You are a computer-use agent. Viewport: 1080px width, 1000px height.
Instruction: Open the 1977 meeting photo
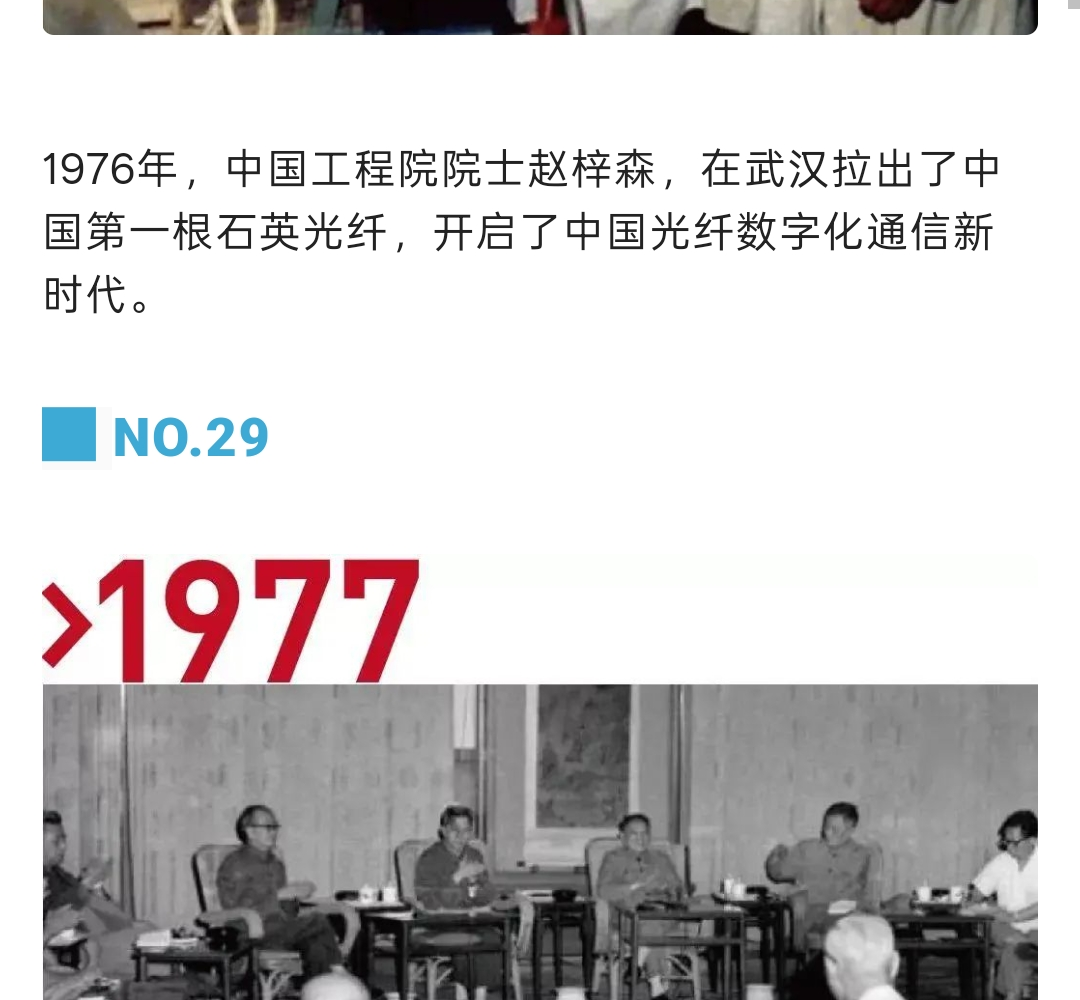pos(540,840)
